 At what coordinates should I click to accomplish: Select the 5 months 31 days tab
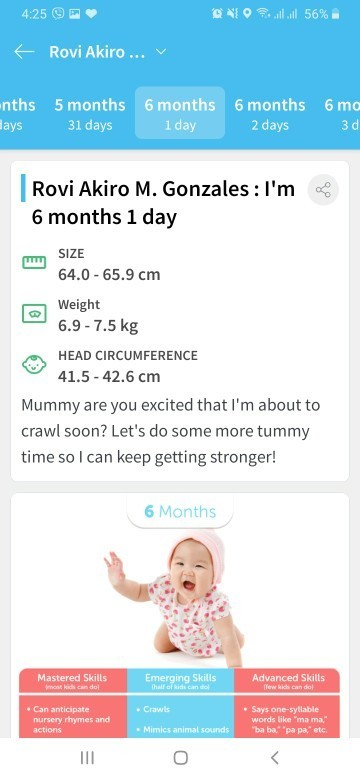click(x=90, y=113)
